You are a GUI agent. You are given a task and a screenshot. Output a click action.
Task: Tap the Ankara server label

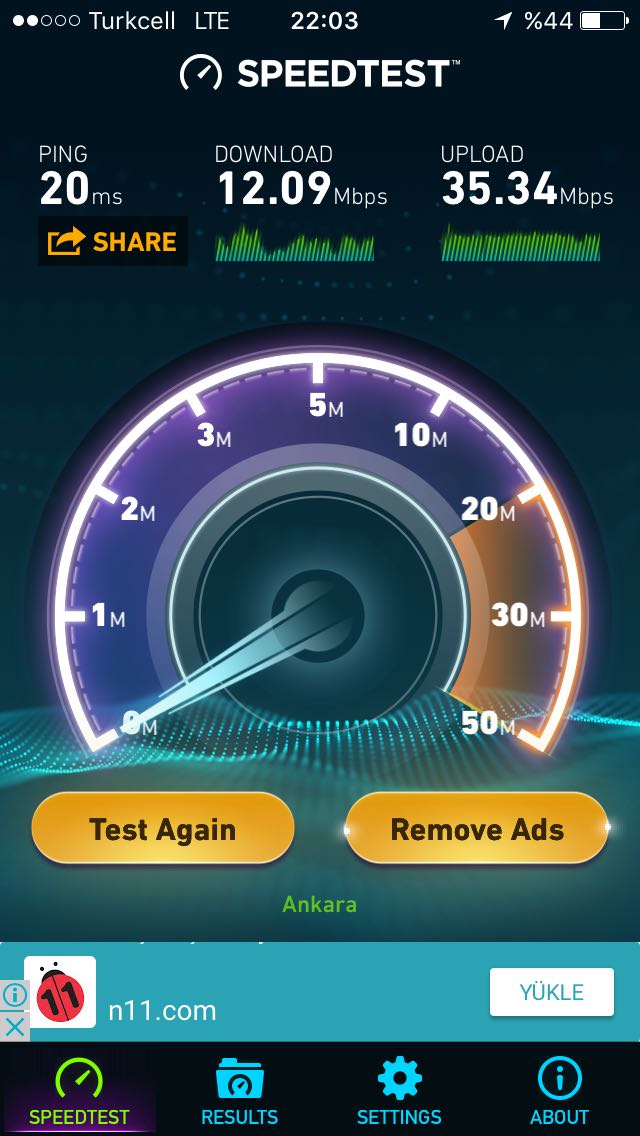tap(320, 904)
